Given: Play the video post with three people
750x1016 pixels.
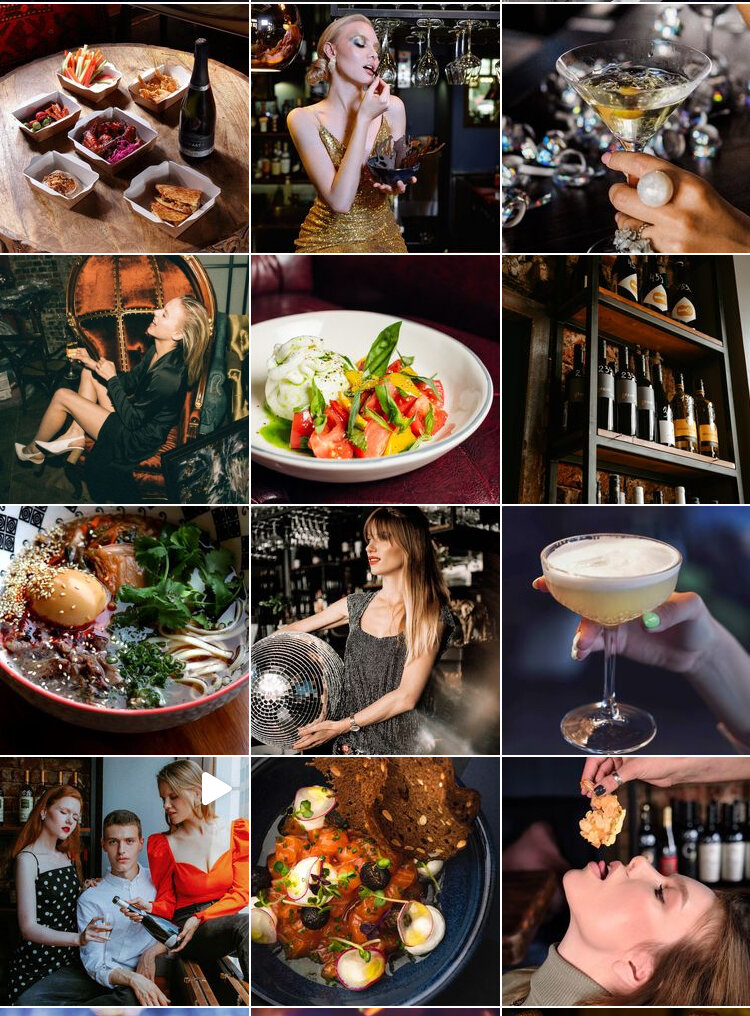Looking at the screenshot, I should pyautogui.click(x=124, y=881).
